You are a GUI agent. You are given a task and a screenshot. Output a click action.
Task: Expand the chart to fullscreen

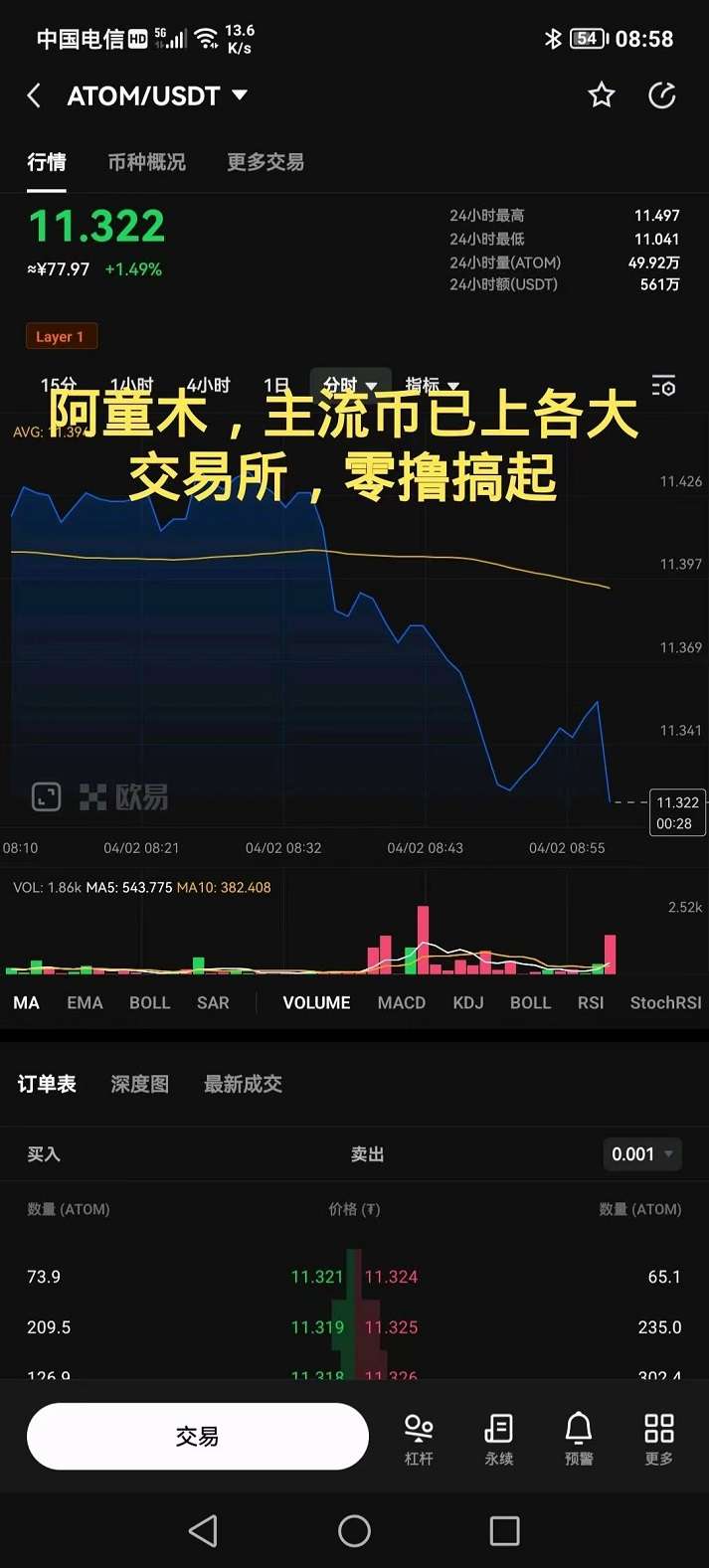coord(47,796)
